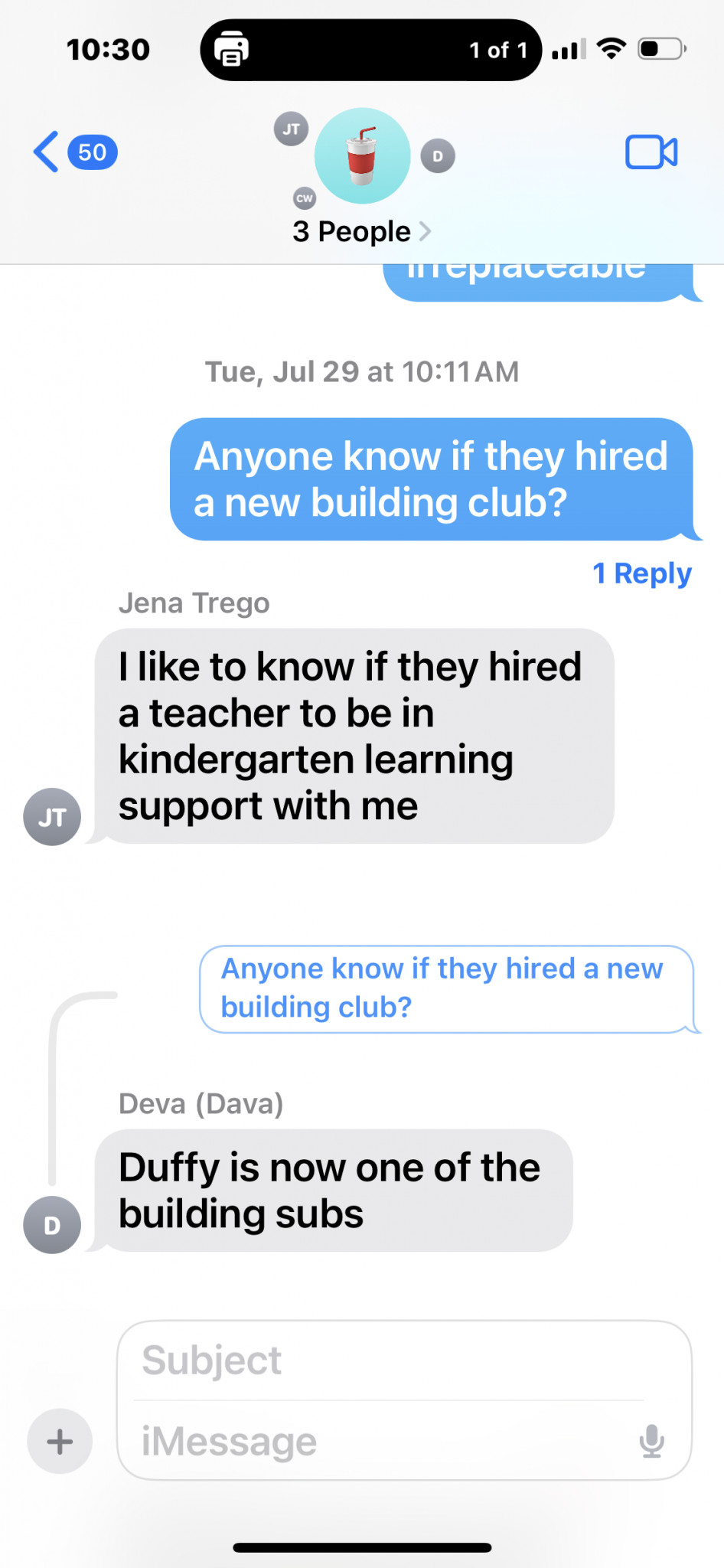
Task: Open Deva's D avatar beside her message
Action: [x=52, y=1225]
